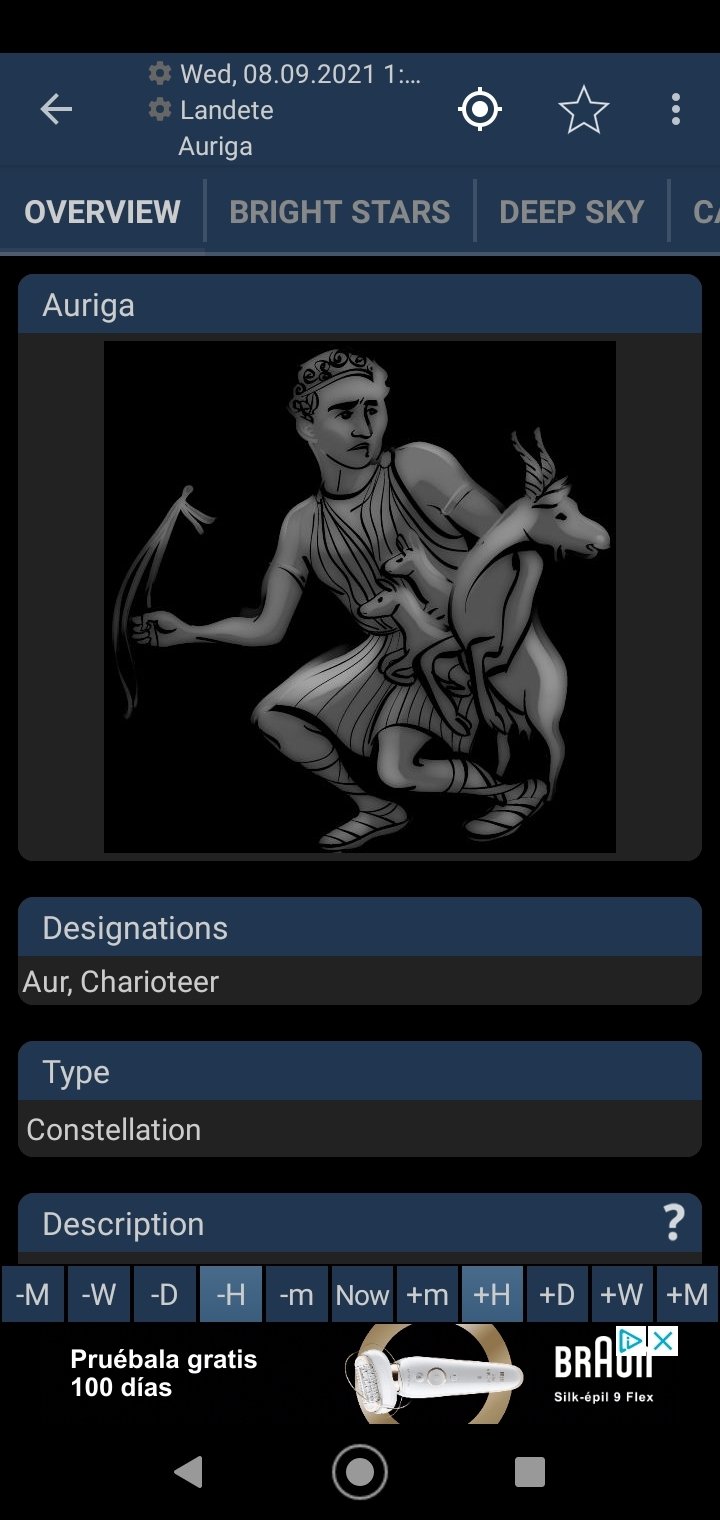This screenshot has height=1520, width=720.
Task: Step back one month with -M
Action: click(x=33, y=1295)
